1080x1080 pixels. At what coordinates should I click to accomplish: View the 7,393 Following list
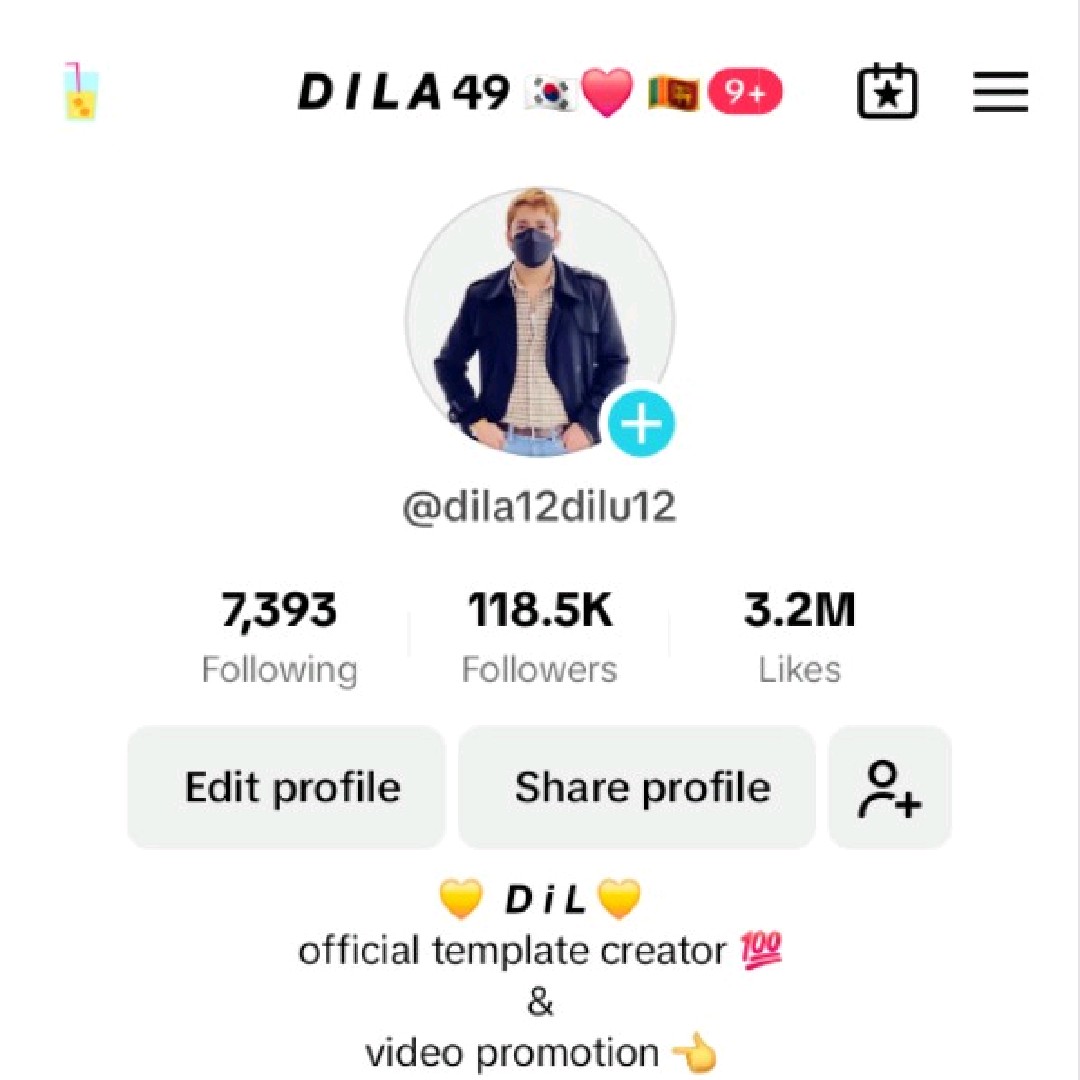(x=279, y=637)
